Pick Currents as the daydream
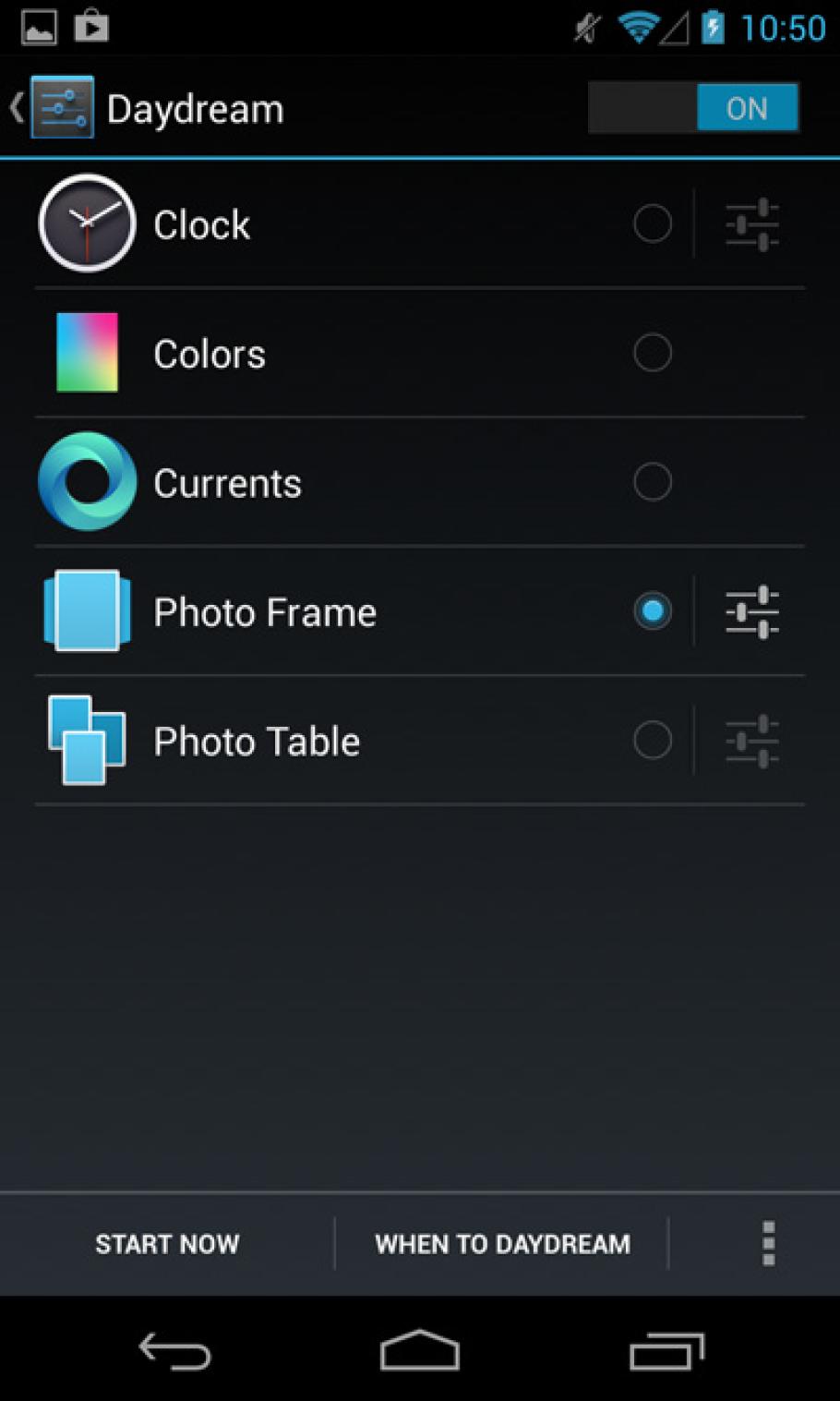840x1401 pixels. tap(652, 482)
